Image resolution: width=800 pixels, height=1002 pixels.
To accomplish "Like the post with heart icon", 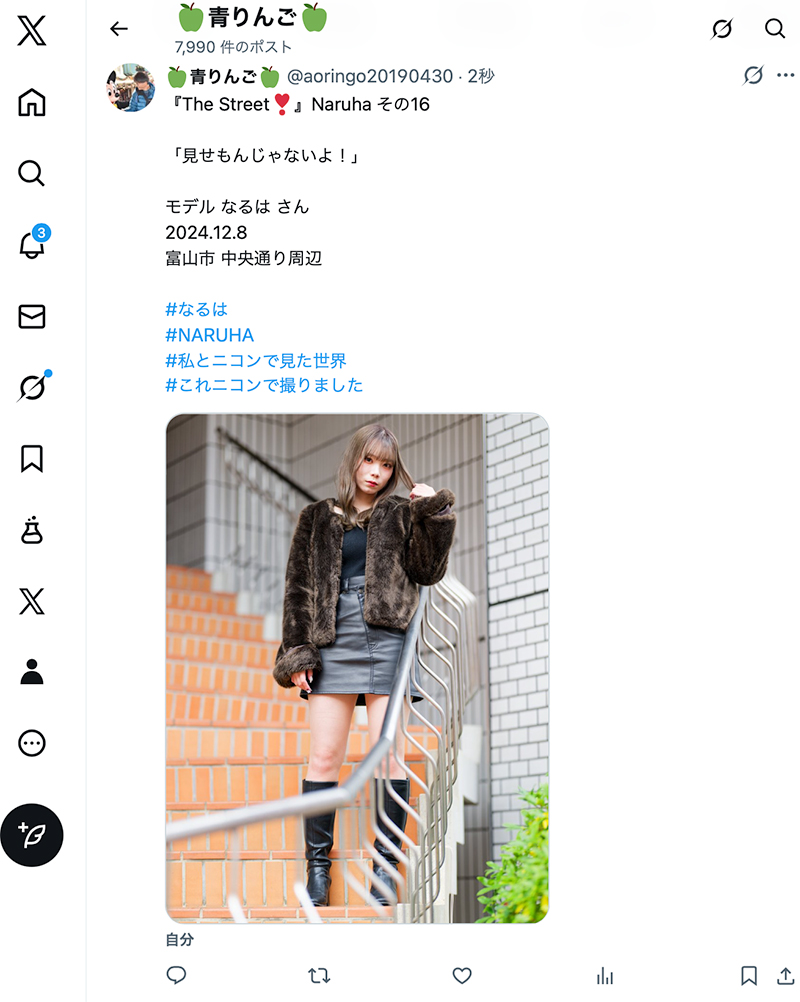I will click(462, 975).
